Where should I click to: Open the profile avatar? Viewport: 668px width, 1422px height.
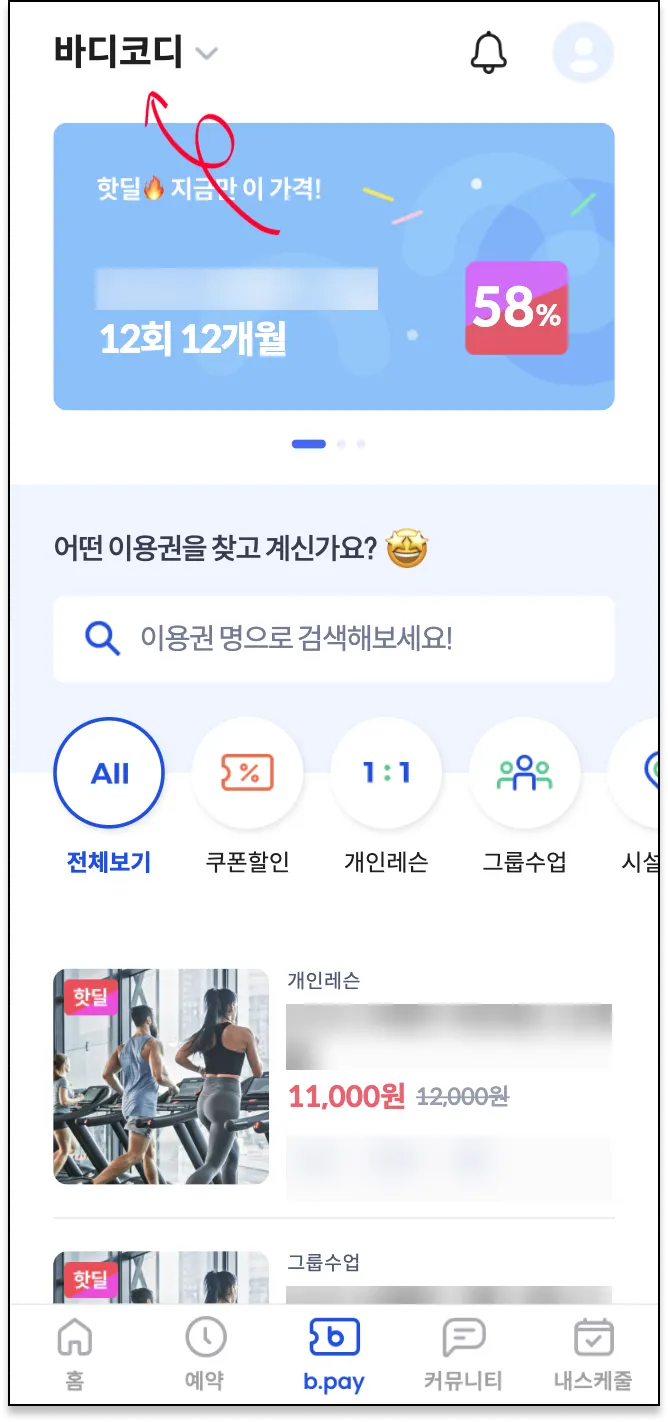click(x=583, y=52)
